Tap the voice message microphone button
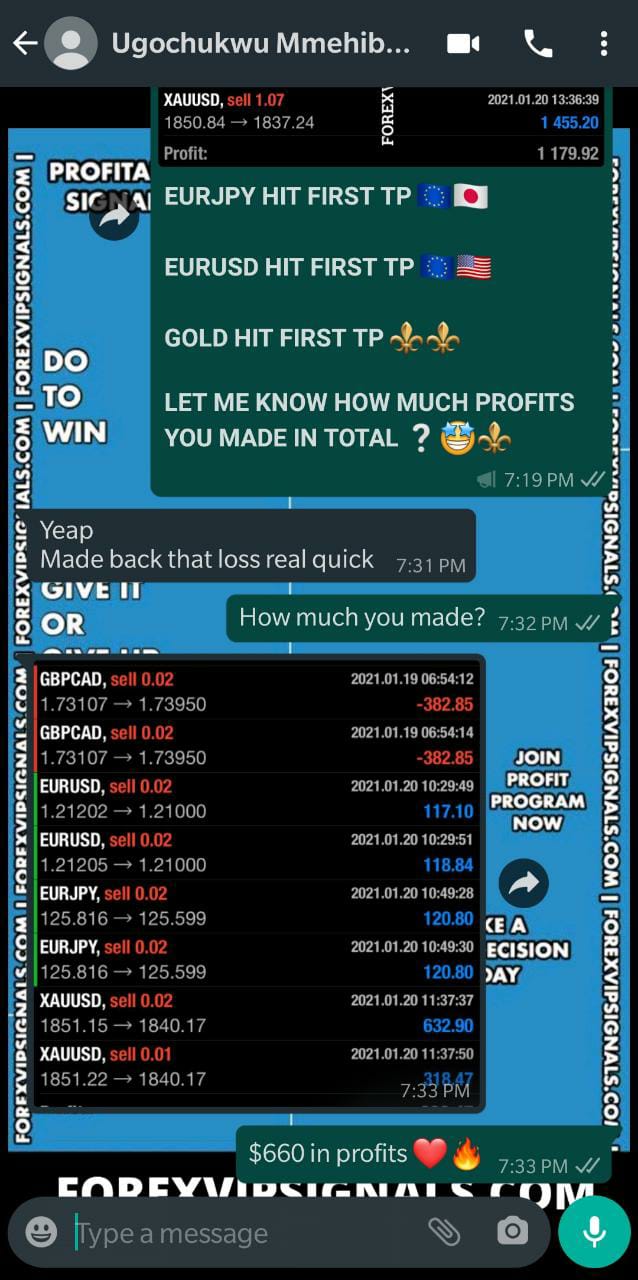Screen dimensions: 638x1280 [594, 1231]
